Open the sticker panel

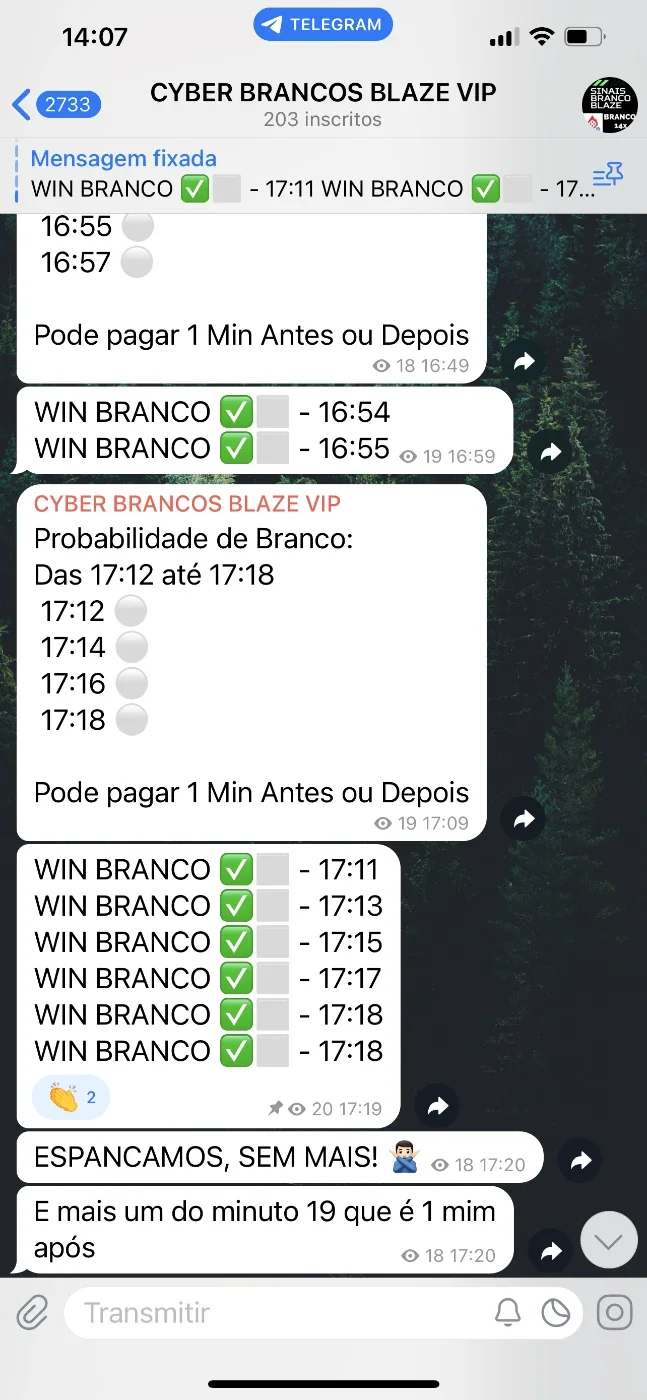(555, 1312)
